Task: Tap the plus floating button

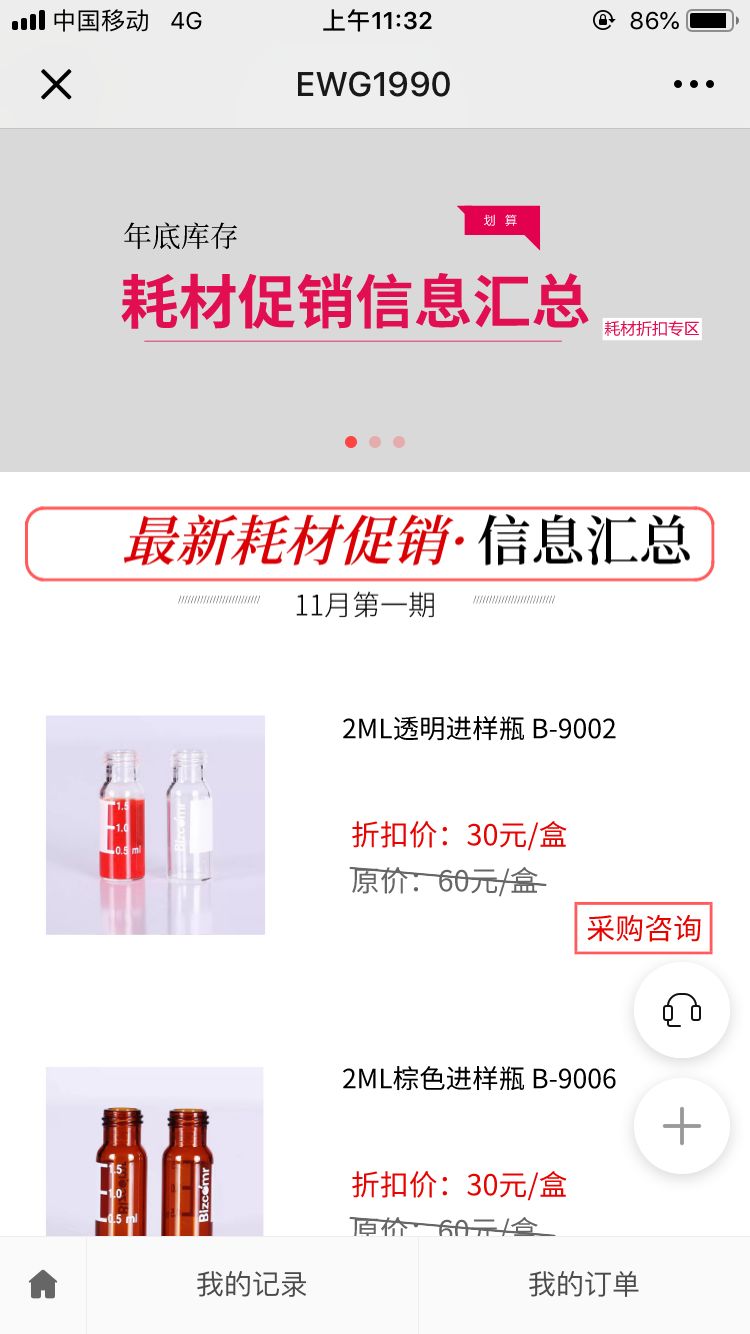Action: 682,1126
